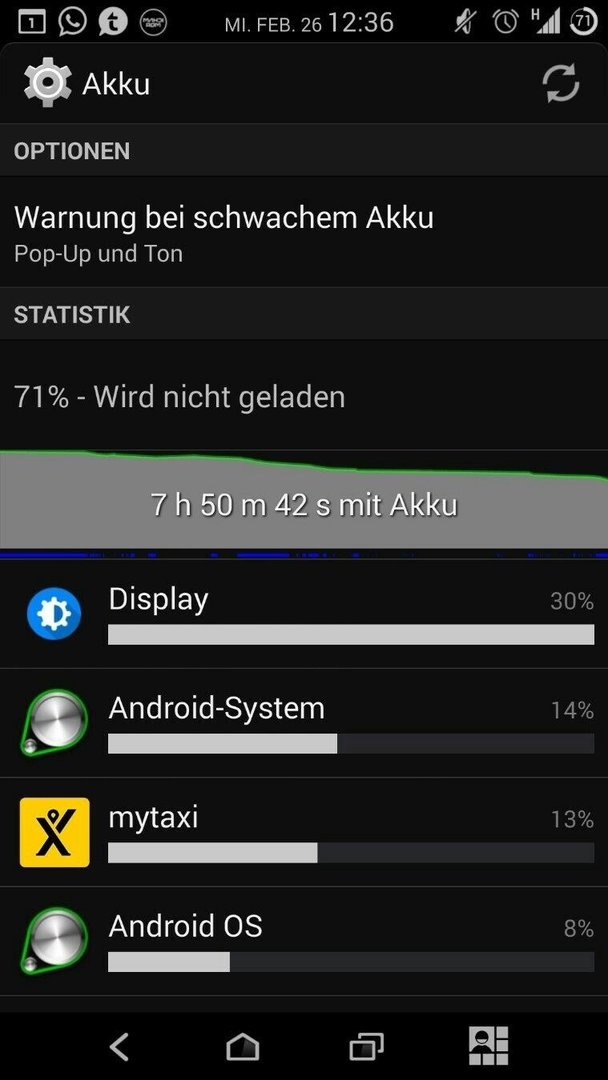Refresh the battery statistics
608x1080 pixels.
click(x=560, y=84)
